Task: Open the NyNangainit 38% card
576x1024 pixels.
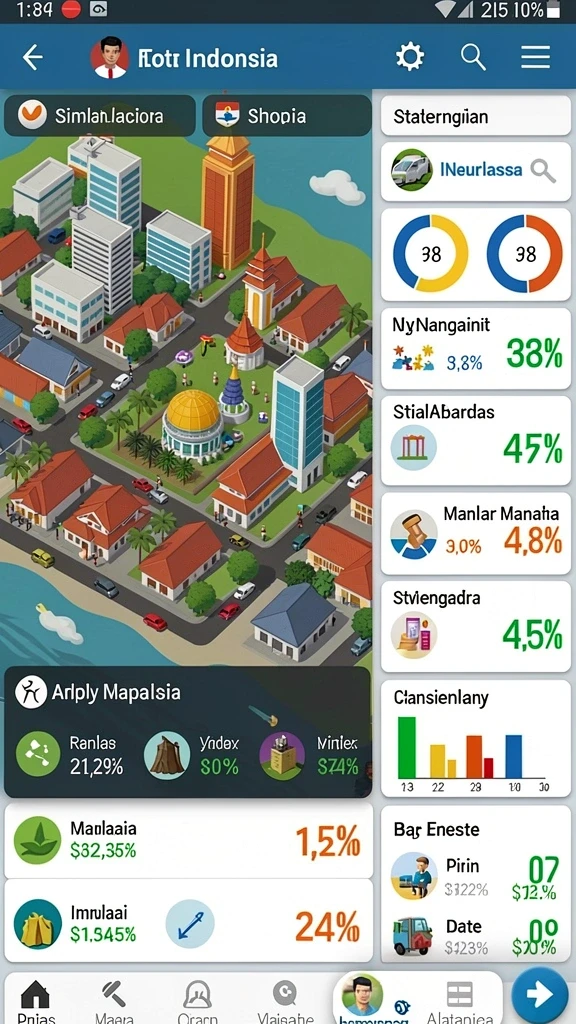Action: [x=475, y=348]
